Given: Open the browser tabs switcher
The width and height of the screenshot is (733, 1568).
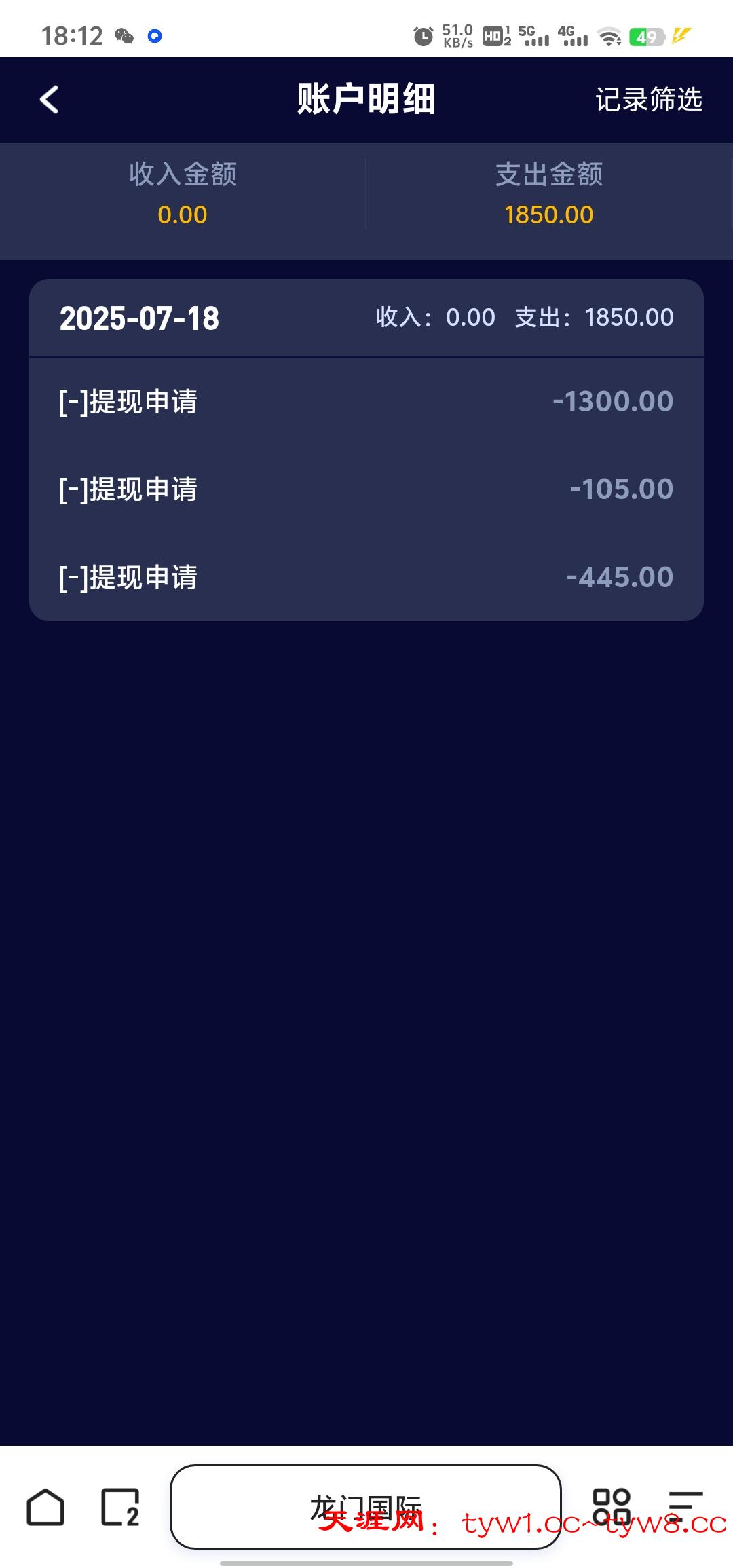Looking at the screenshot, I should [121, 1507].
